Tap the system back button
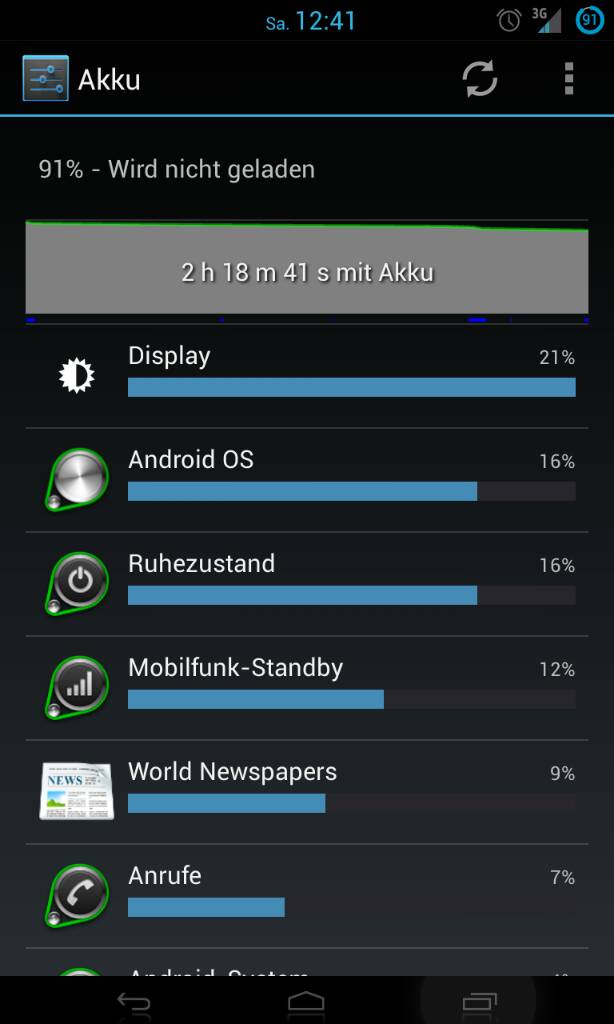 pyautogui.click(x=134, y=1000)
